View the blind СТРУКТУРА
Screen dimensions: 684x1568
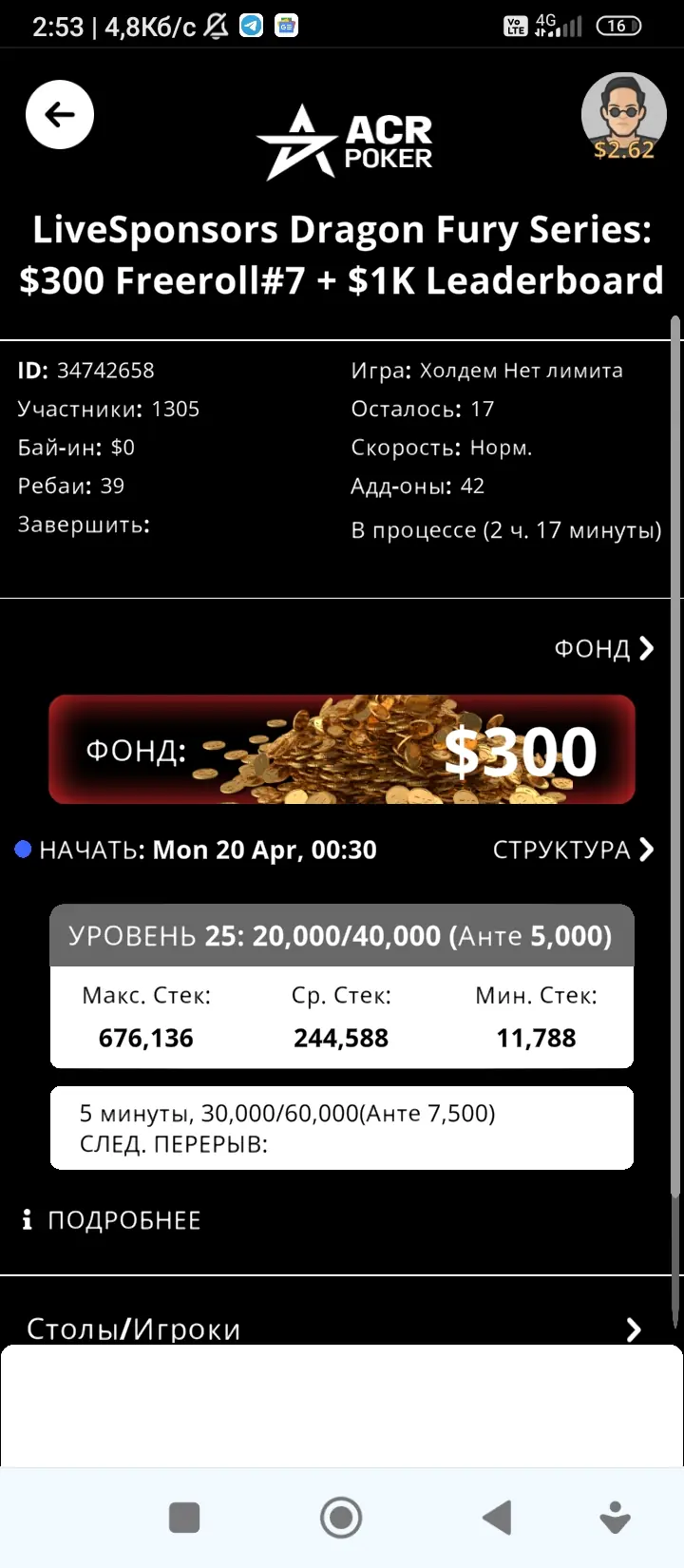(x=573, y=850)
